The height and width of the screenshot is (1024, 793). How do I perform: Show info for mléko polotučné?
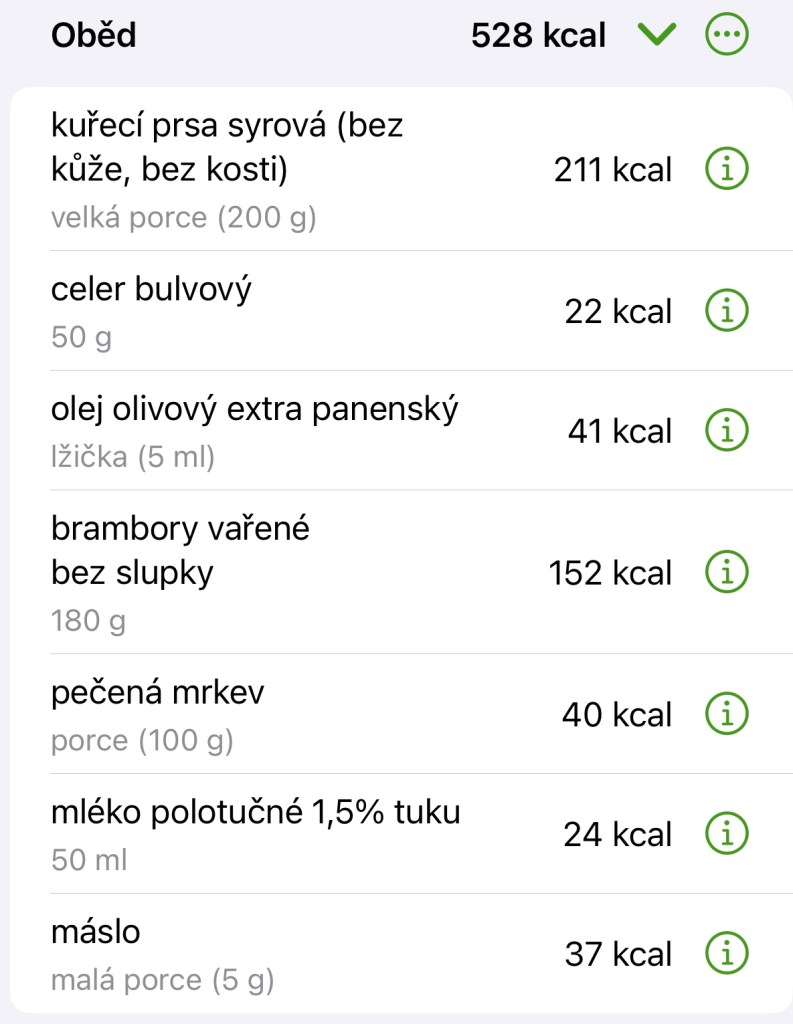click(x=726, y=834)
